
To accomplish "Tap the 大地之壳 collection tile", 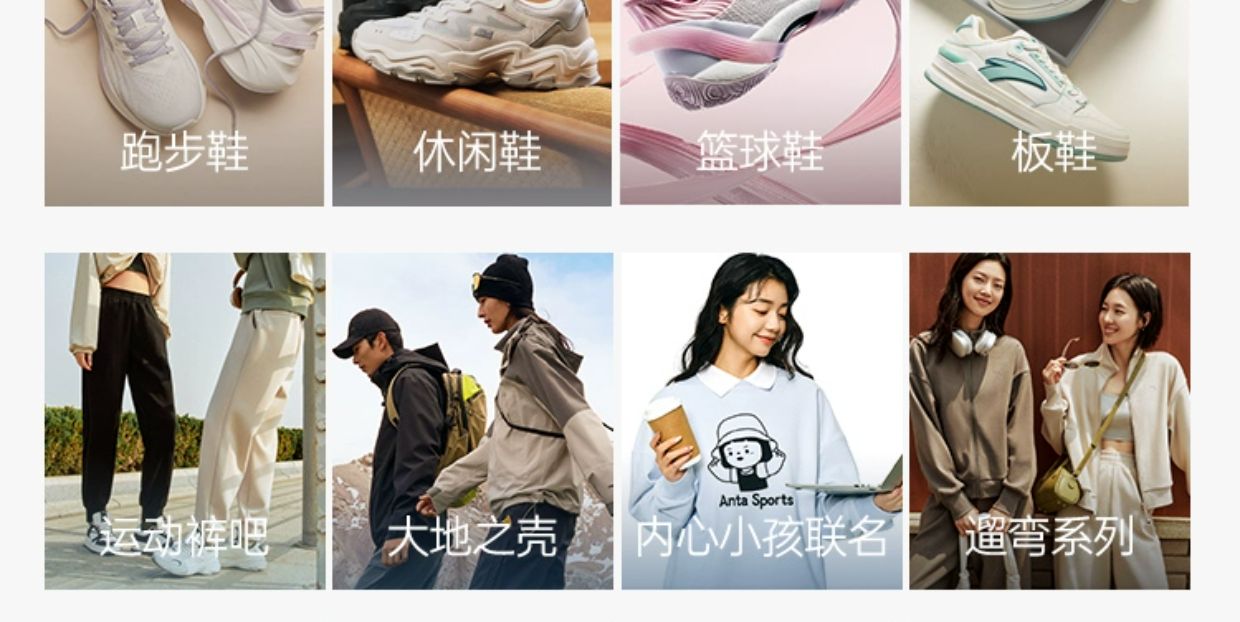I will (x=472, y=421).
